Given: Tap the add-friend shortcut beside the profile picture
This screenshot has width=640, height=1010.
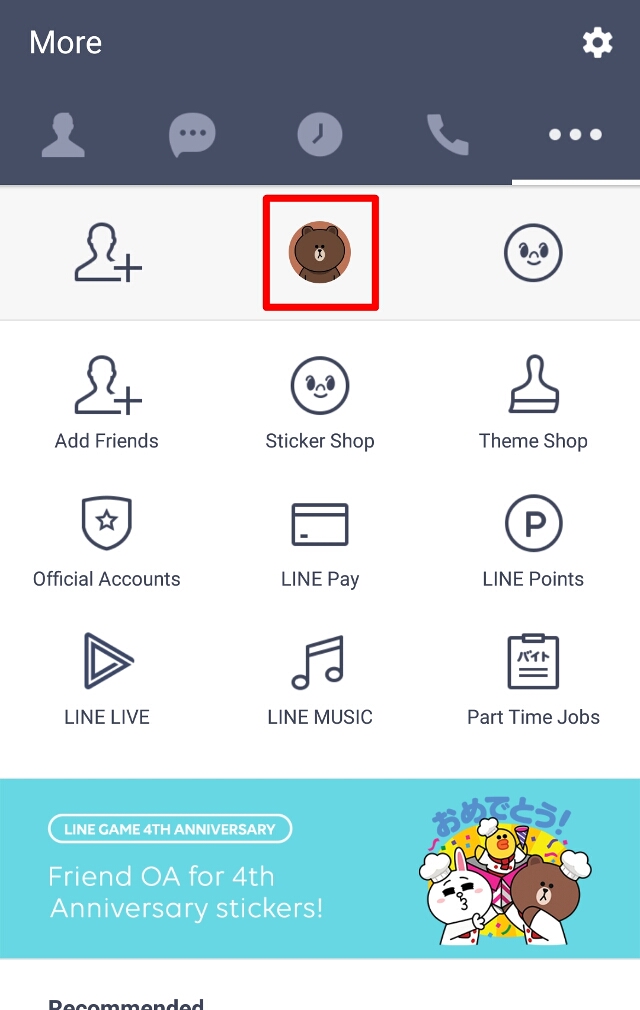Looking at the screenshot, I should tap(107, 252).
